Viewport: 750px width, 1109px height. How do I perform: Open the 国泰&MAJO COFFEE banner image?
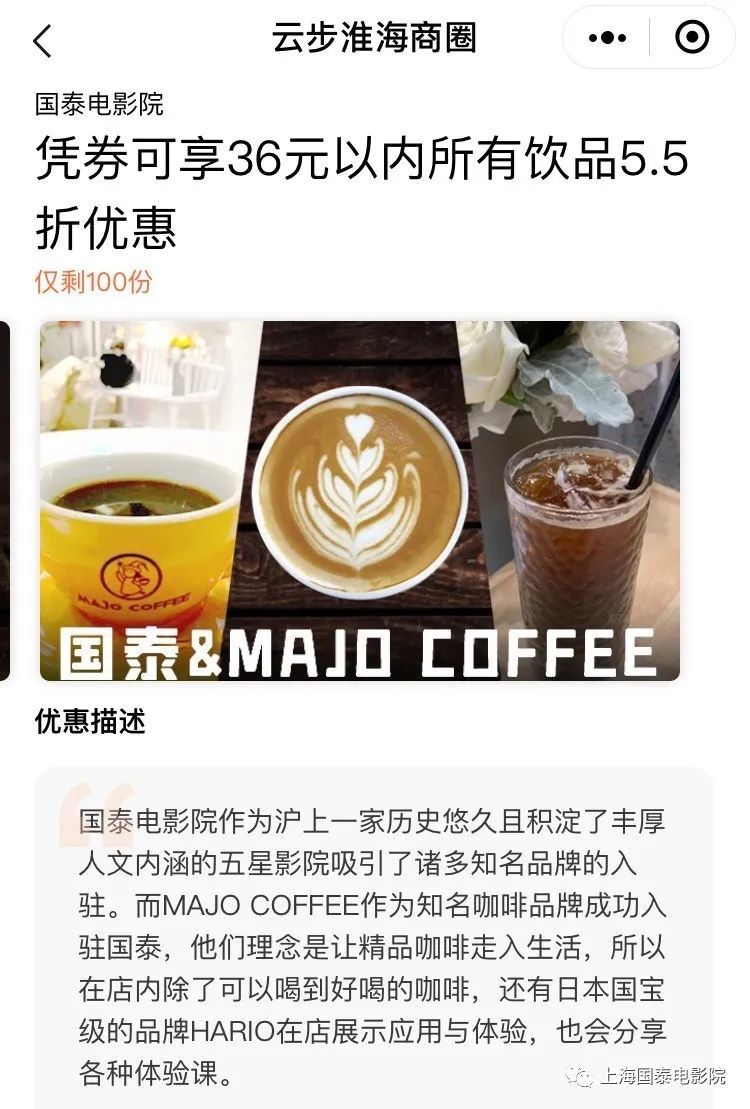pos(360,500)
